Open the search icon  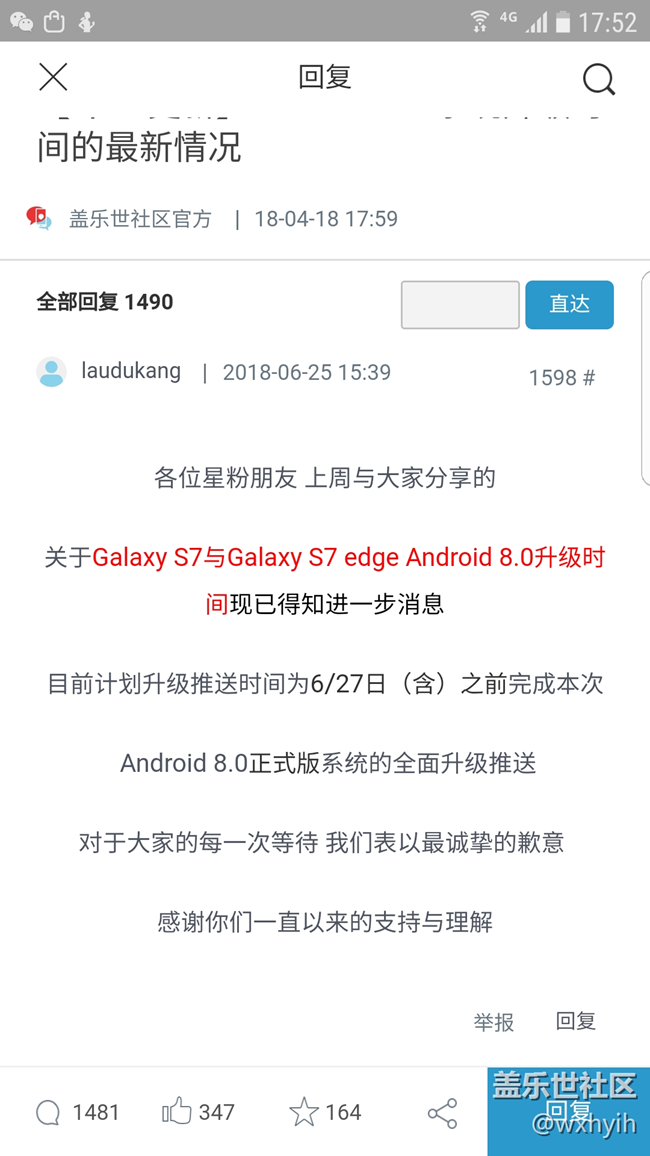pos(598,78)
